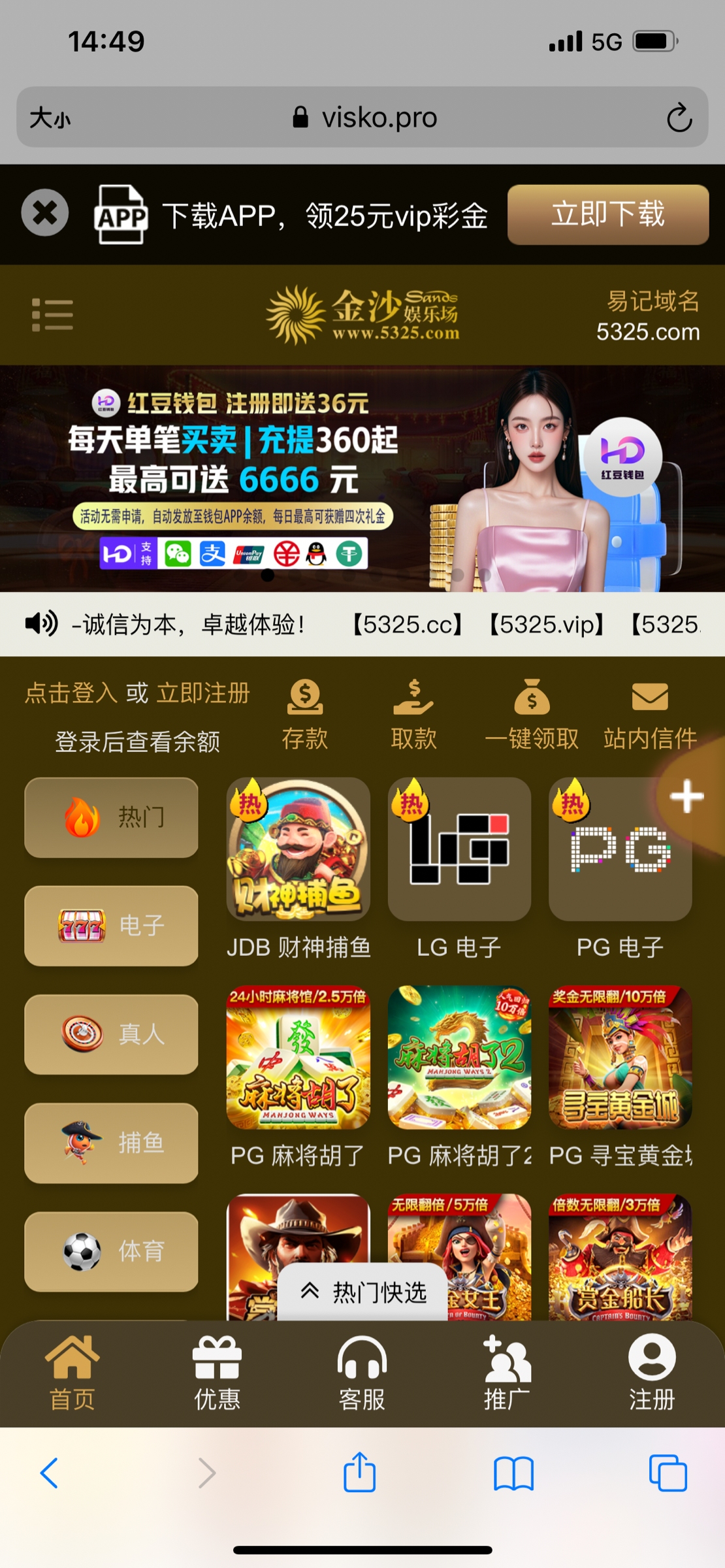
Task: Open the JDB 财神捕鱼 game
Action: coord(298,849)
